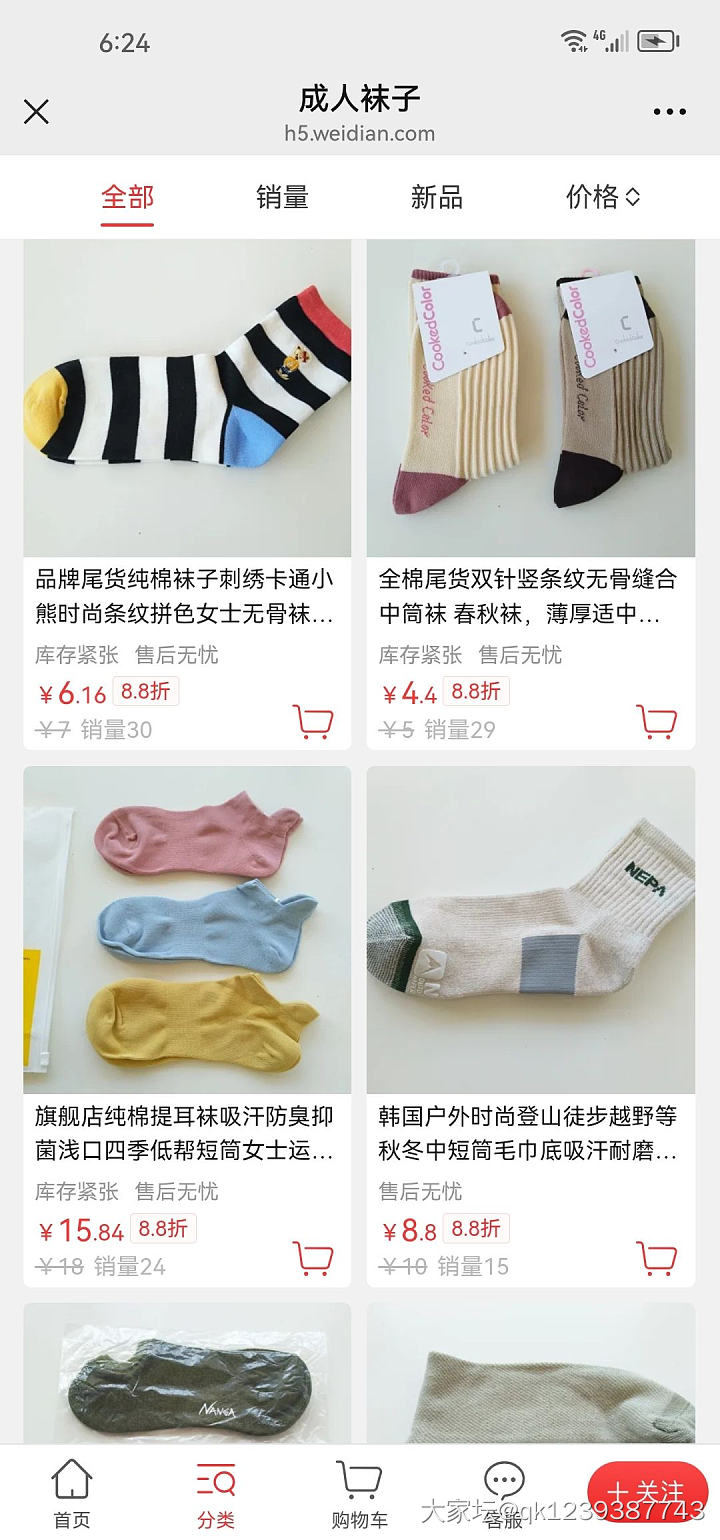Screen dimensions: 720x1540
Task: Click the cart icon on the CookedColor socks item
Action: (657, 720)
